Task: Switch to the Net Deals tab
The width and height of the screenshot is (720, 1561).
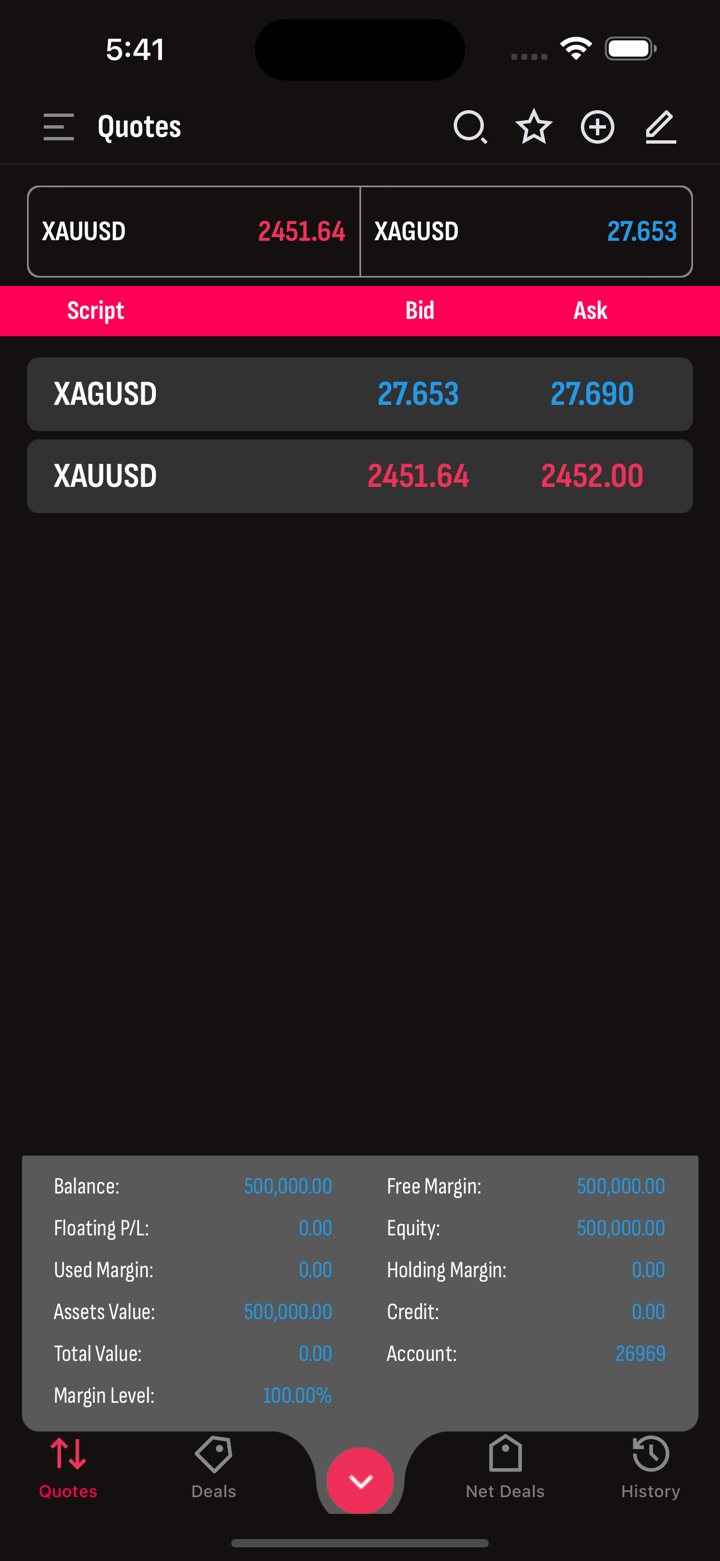Action: pyautogui.click(x=505, y=1468)
